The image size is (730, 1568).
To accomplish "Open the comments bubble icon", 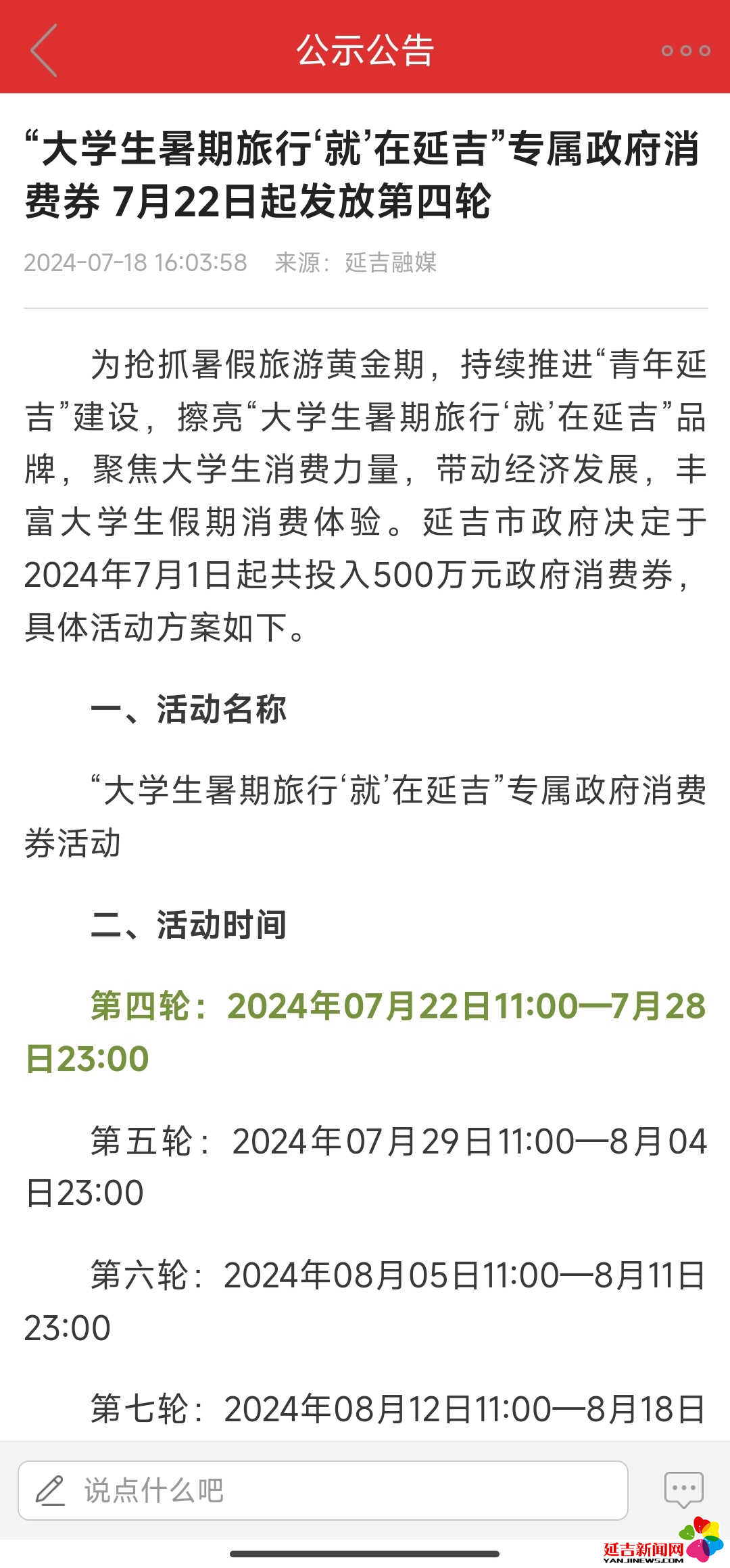I will pyautogui.click(x=684, y=1490).
